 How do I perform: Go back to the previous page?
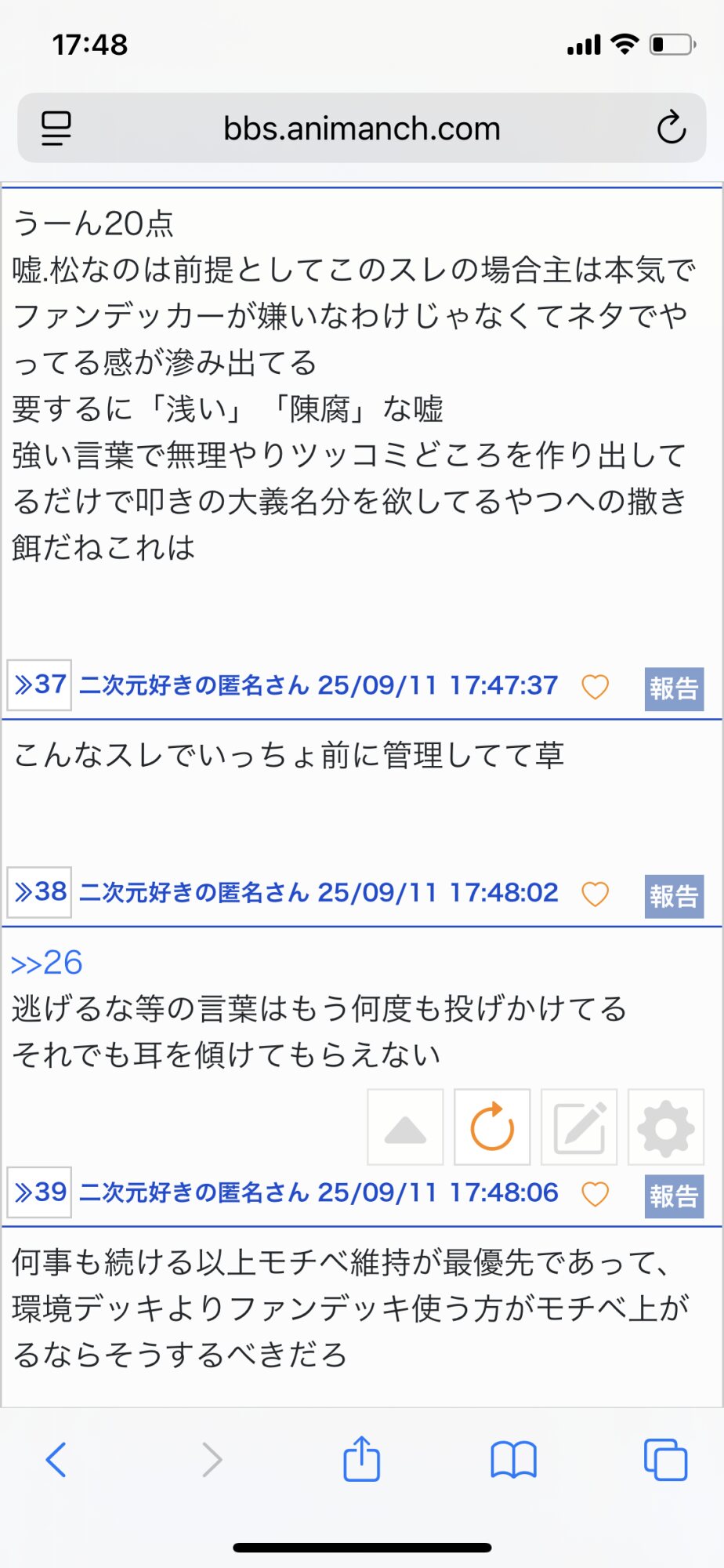[56, 1460]
